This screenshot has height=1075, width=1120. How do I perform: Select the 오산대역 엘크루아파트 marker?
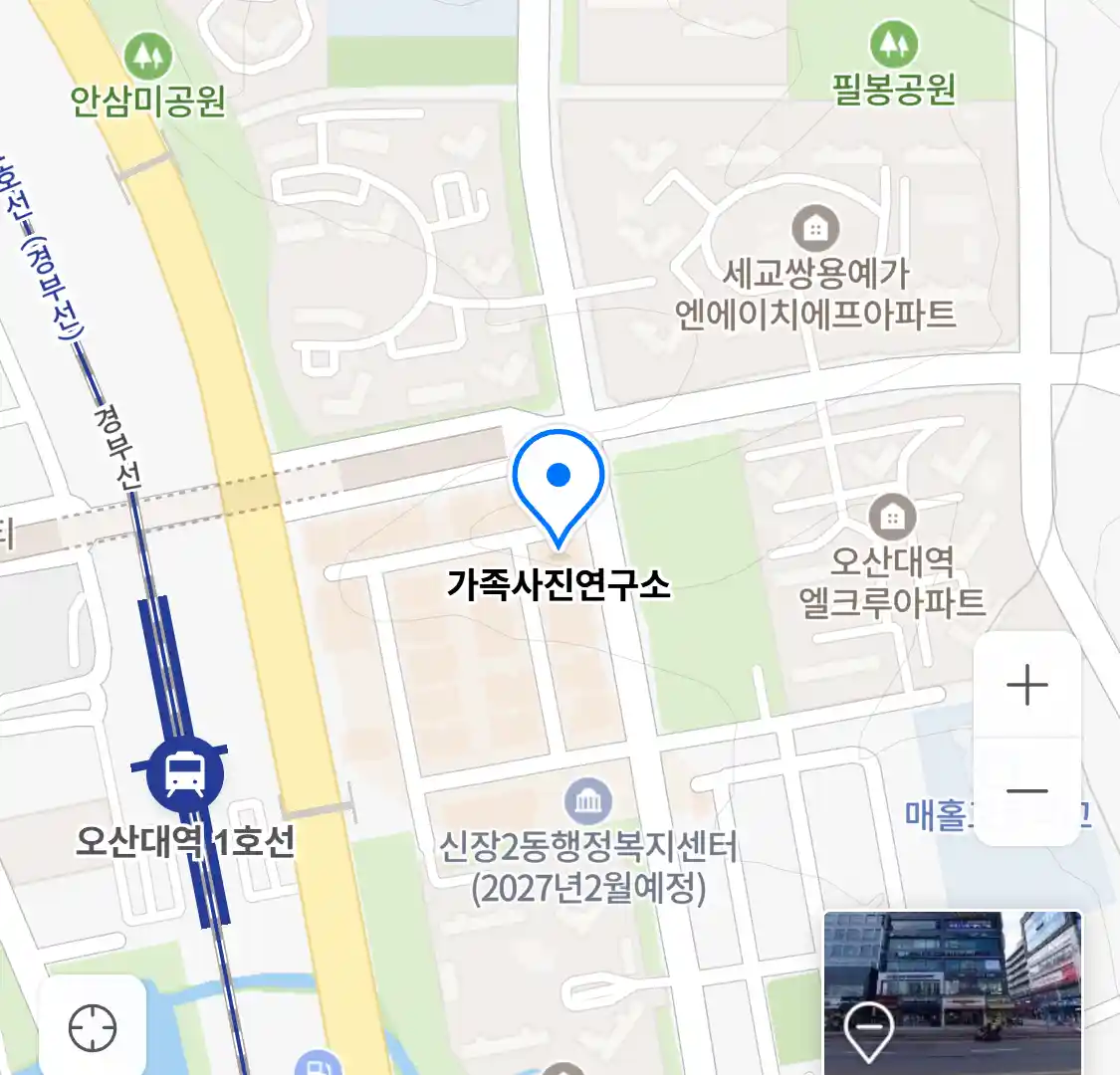[x=892, y=517]
